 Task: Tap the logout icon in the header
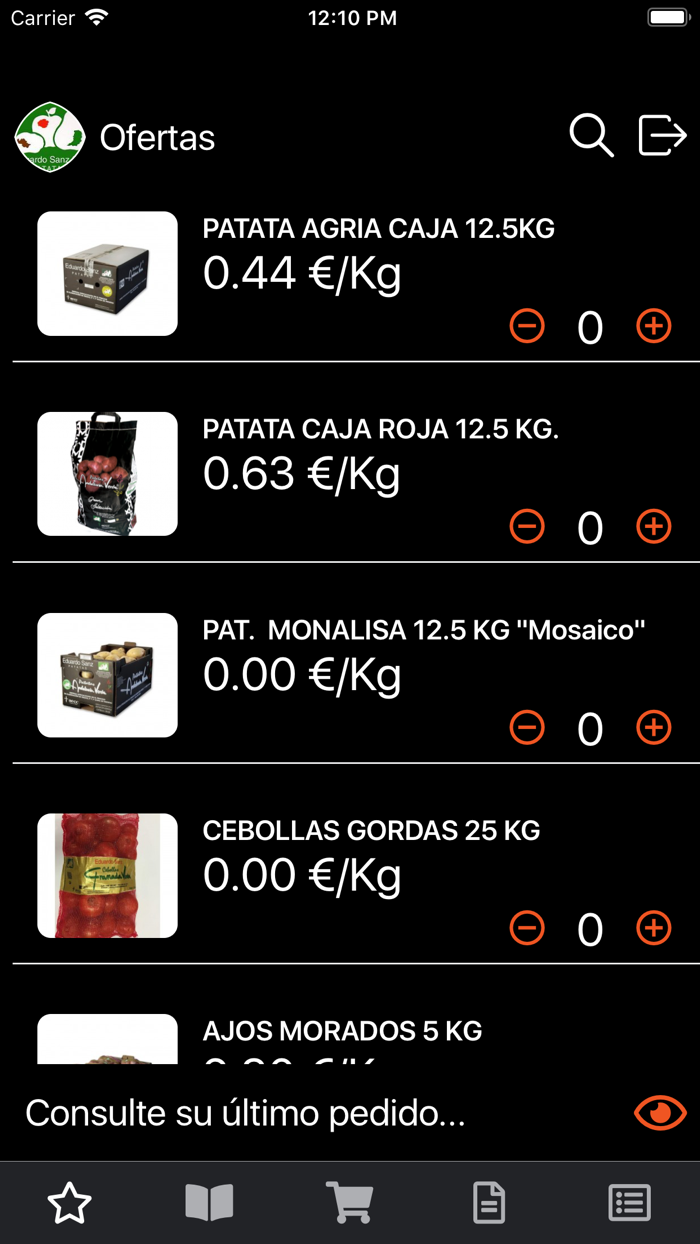(x=662, y=136)
